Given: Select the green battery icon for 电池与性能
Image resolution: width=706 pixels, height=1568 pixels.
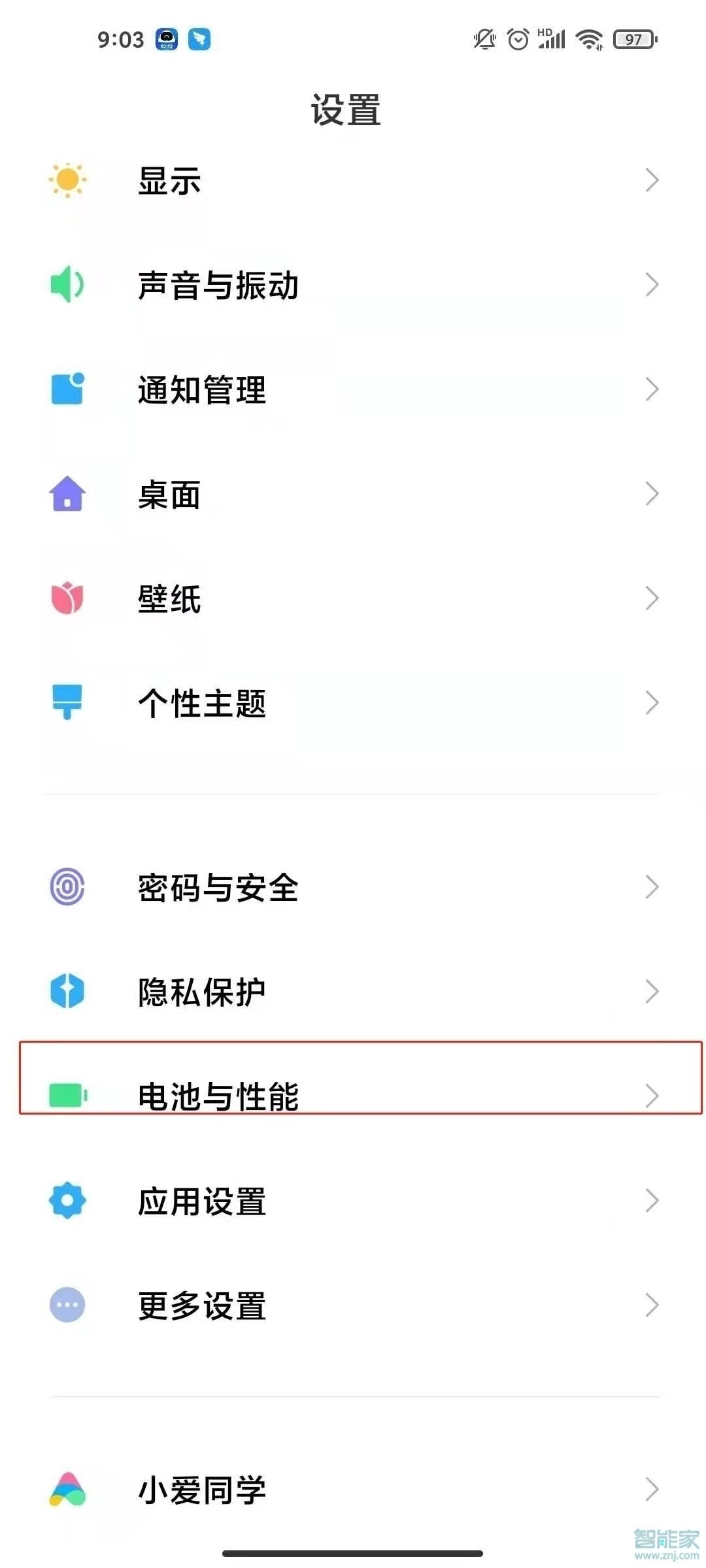Looking at the screenshot, I should [x=67, y=1096].
